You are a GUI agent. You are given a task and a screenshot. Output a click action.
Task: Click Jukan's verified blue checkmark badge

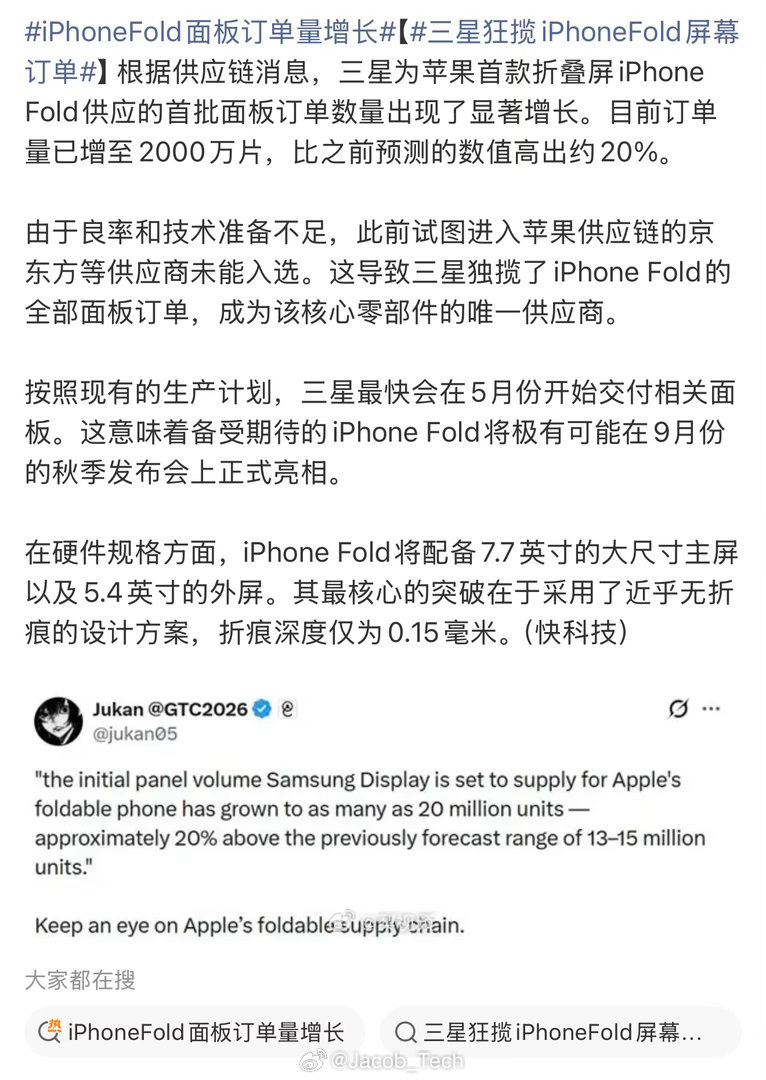coord(262,709)
